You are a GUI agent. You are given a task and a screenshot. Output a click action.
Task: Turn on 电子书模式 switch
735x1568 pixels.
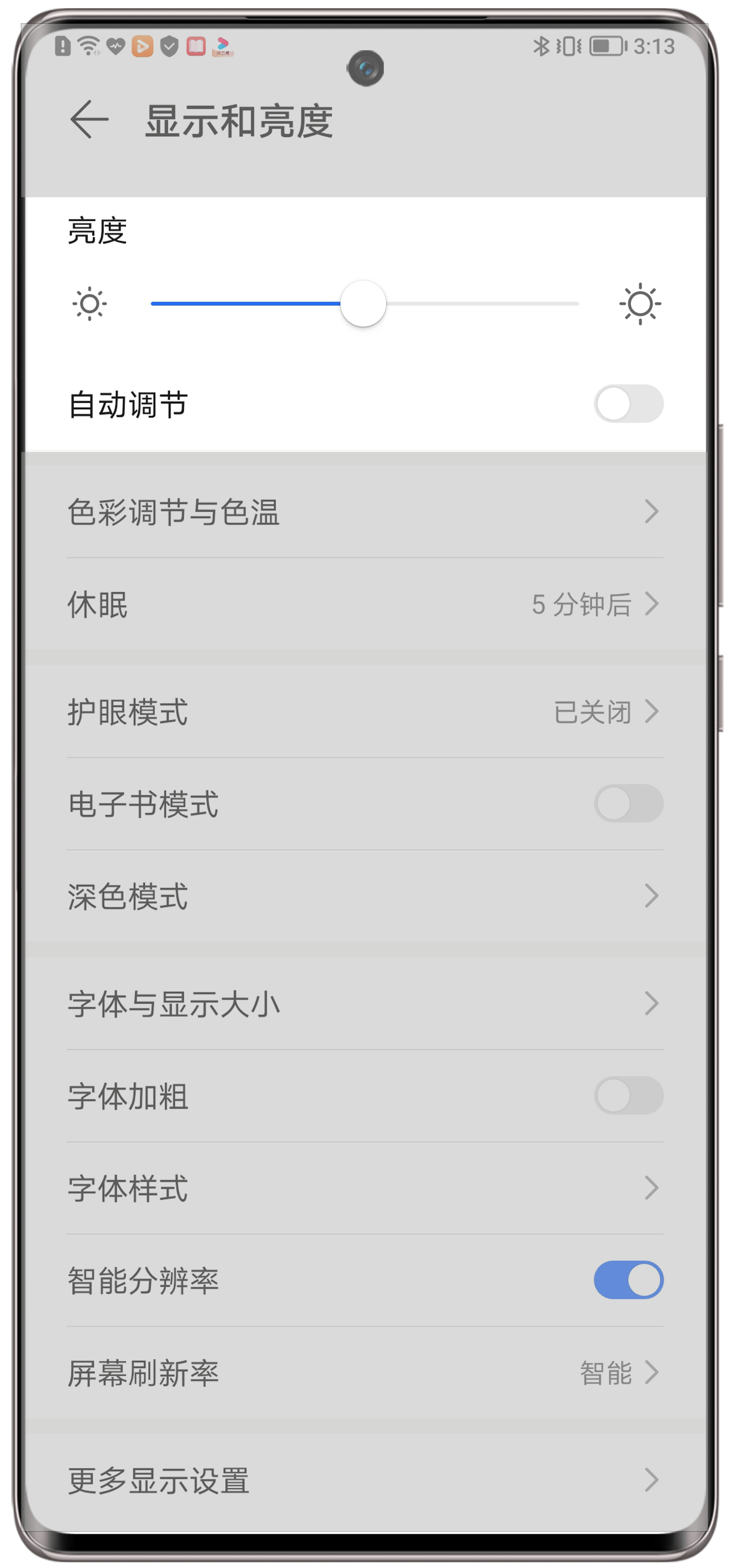point(628,804)
